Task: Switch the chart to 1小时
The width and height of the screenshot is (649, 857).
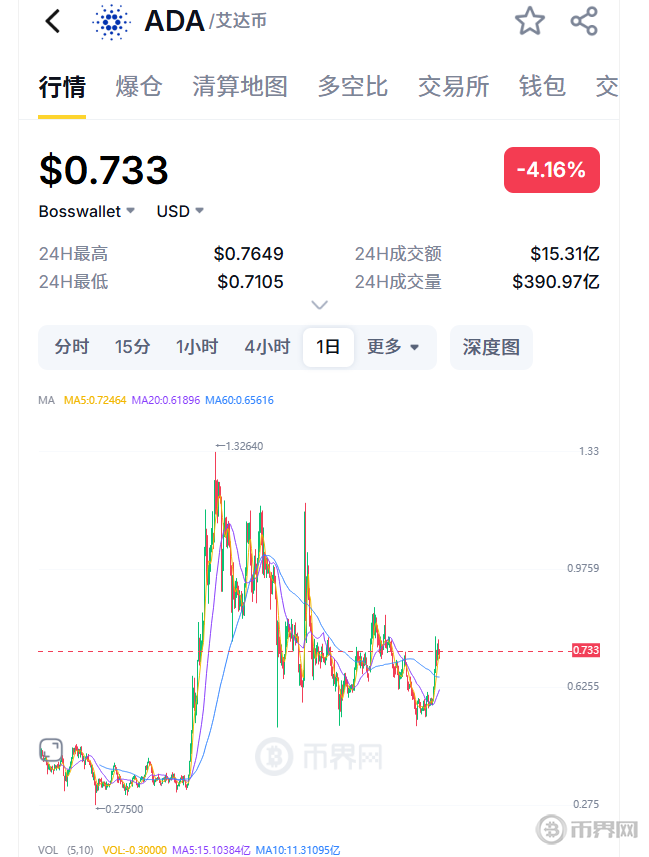Action: click(x=197, y=347)
